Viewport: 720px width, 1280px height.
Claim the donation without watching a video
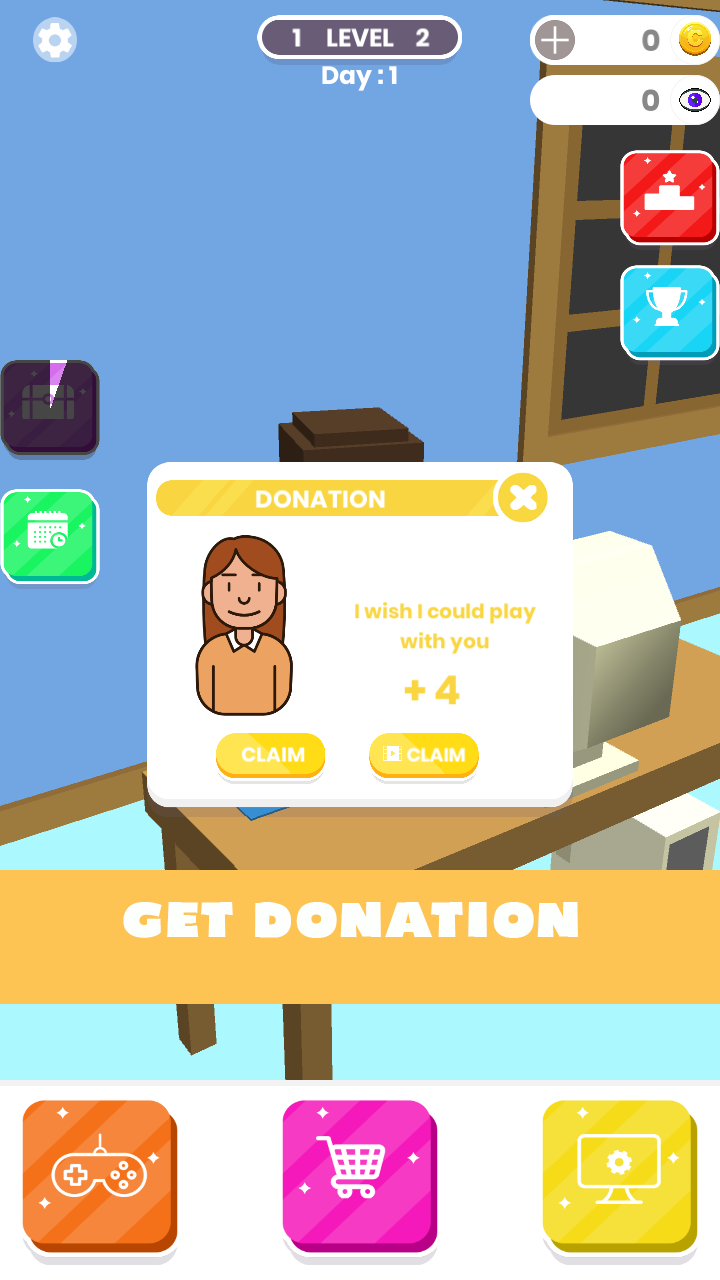271,756
